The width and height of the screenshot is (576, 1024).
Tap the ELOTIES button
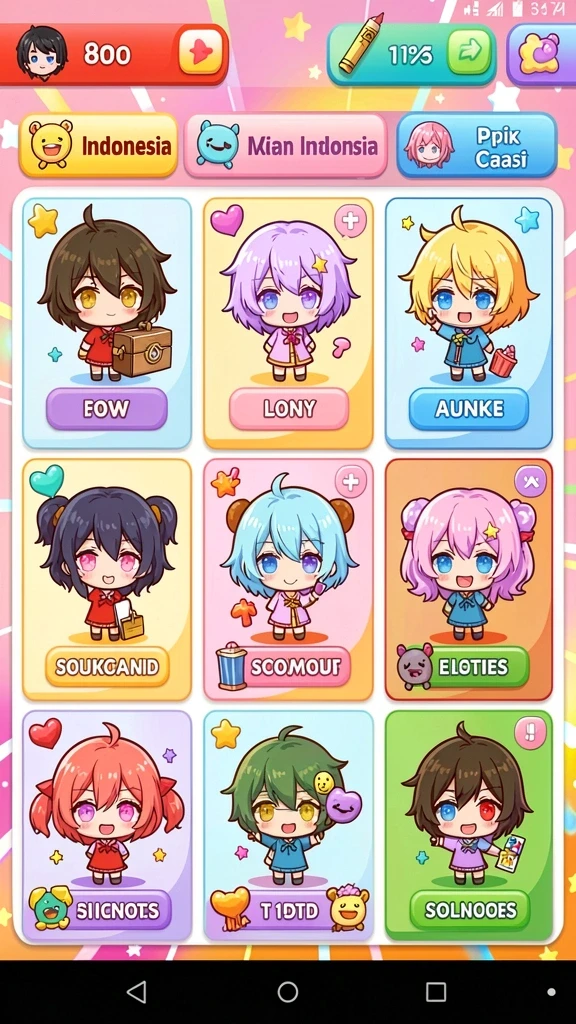[477, 667]
